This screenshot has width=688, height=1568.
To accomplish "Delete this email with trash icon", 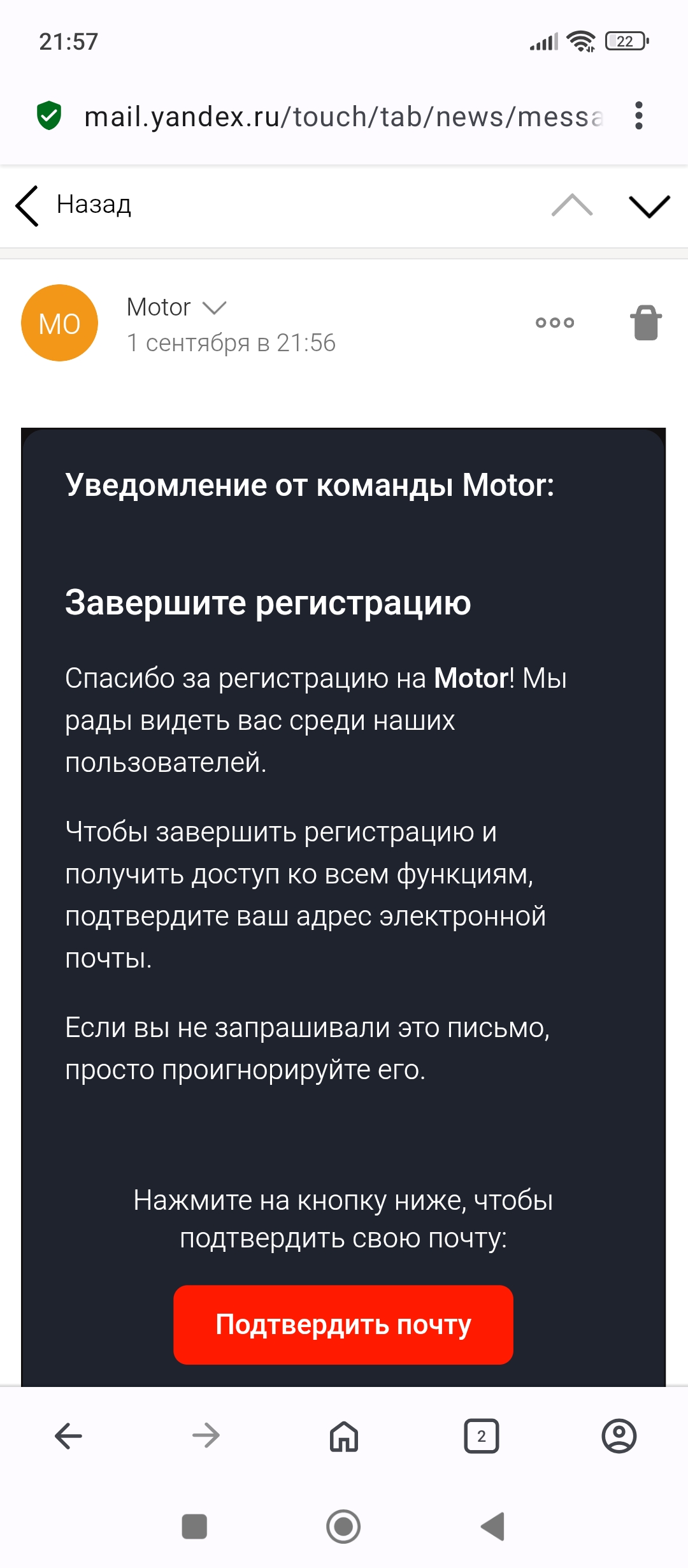I will (x=645, y=323).
